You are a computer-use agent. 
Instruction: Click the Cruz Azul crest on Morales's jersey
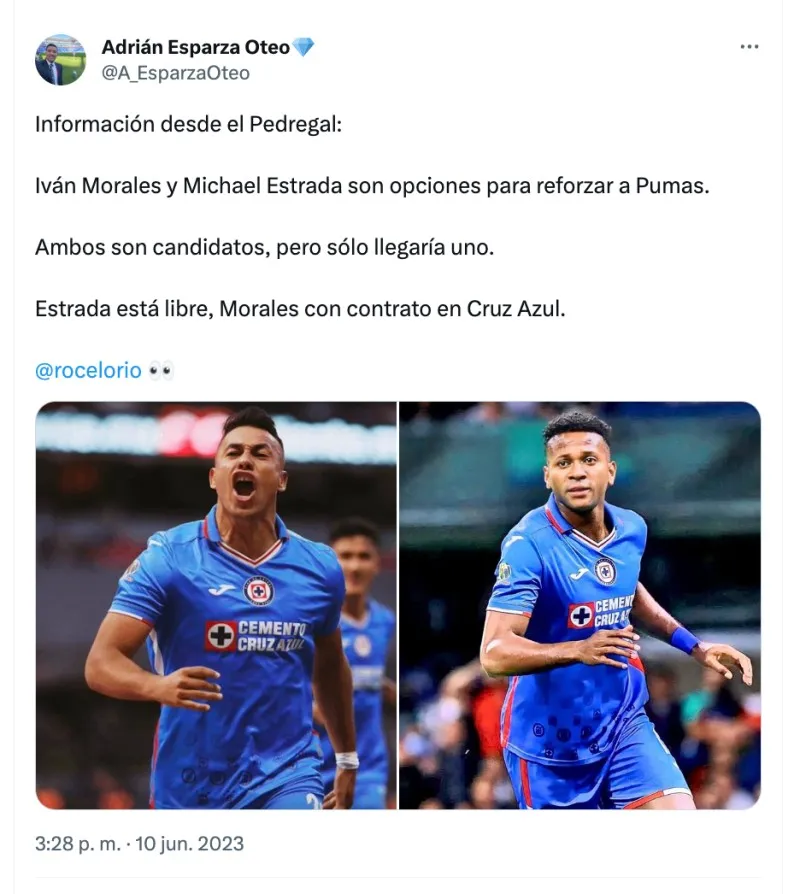click(x=258, y=588)
